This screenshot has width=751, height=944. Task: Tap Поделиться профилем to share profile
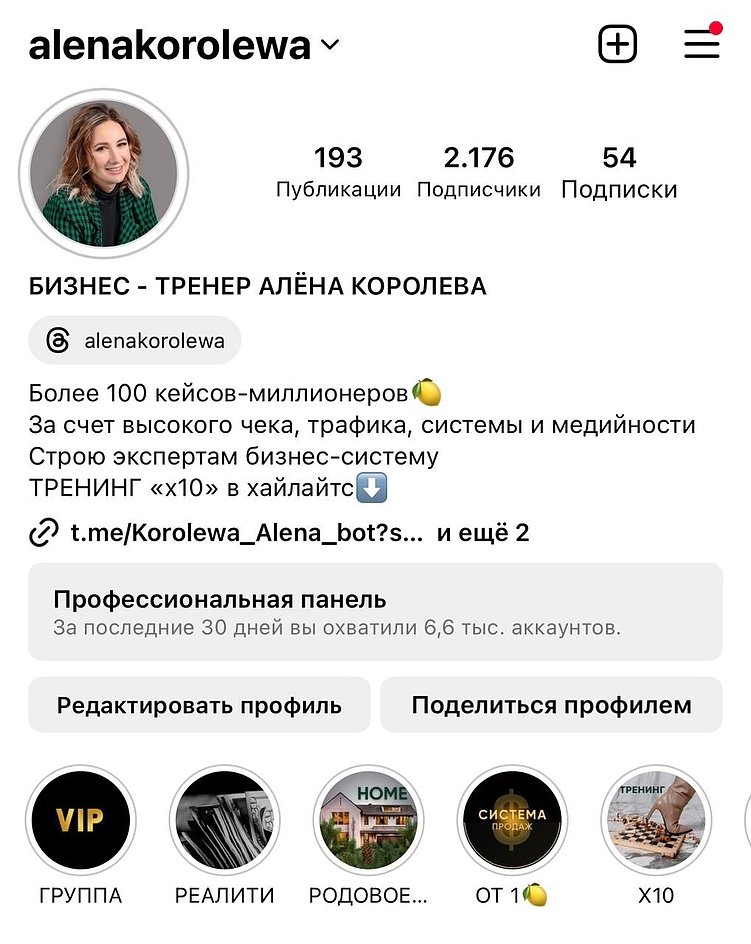553,704
